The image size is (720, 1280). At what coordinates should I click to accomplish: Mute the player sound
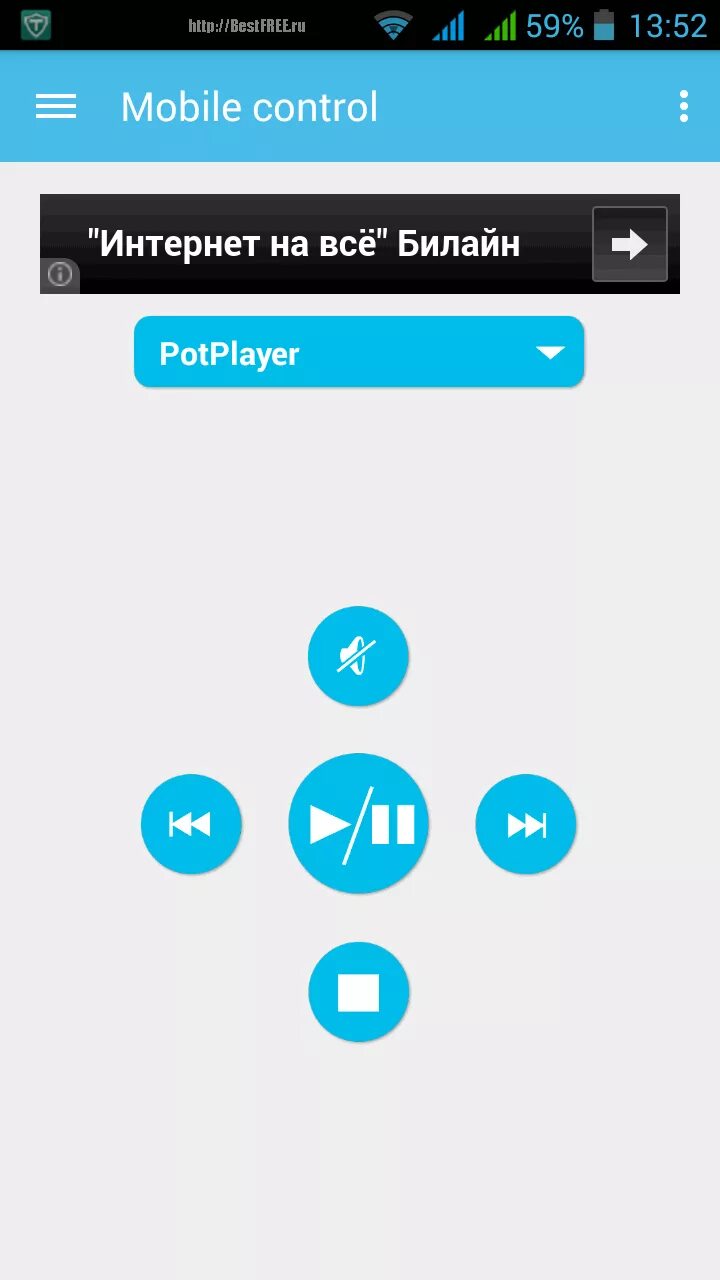pos(358,657)
